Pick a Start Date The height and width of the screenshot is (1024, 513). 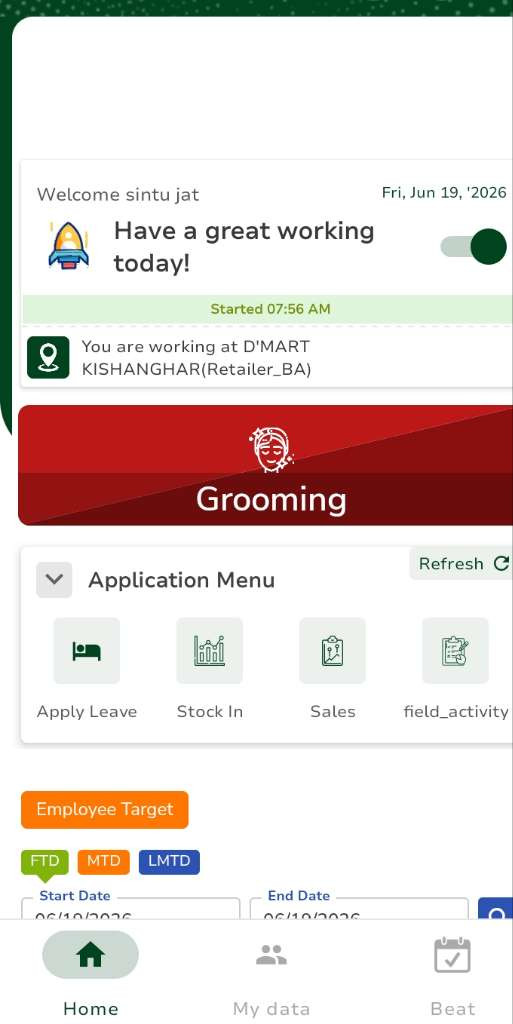[x=131, y=909]
